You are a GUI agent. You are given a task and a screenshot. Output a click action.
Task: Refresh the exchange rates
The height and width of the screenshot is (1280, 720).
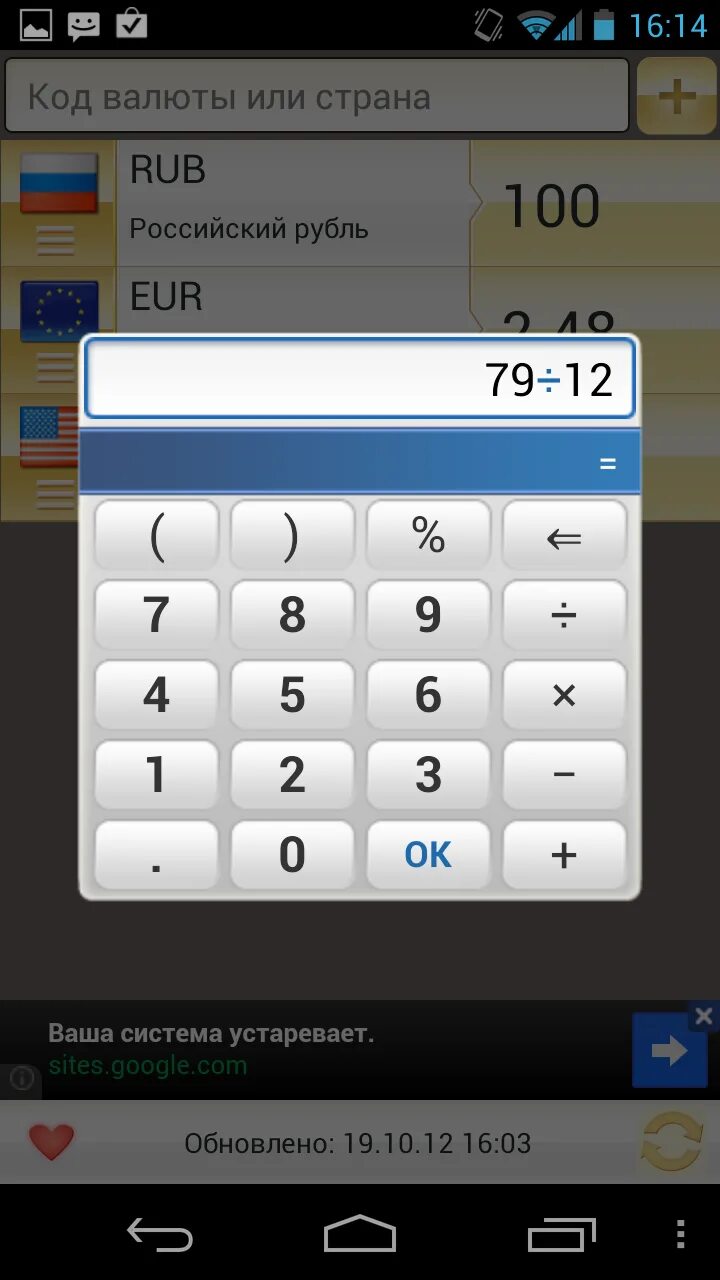coord(671,1142)
